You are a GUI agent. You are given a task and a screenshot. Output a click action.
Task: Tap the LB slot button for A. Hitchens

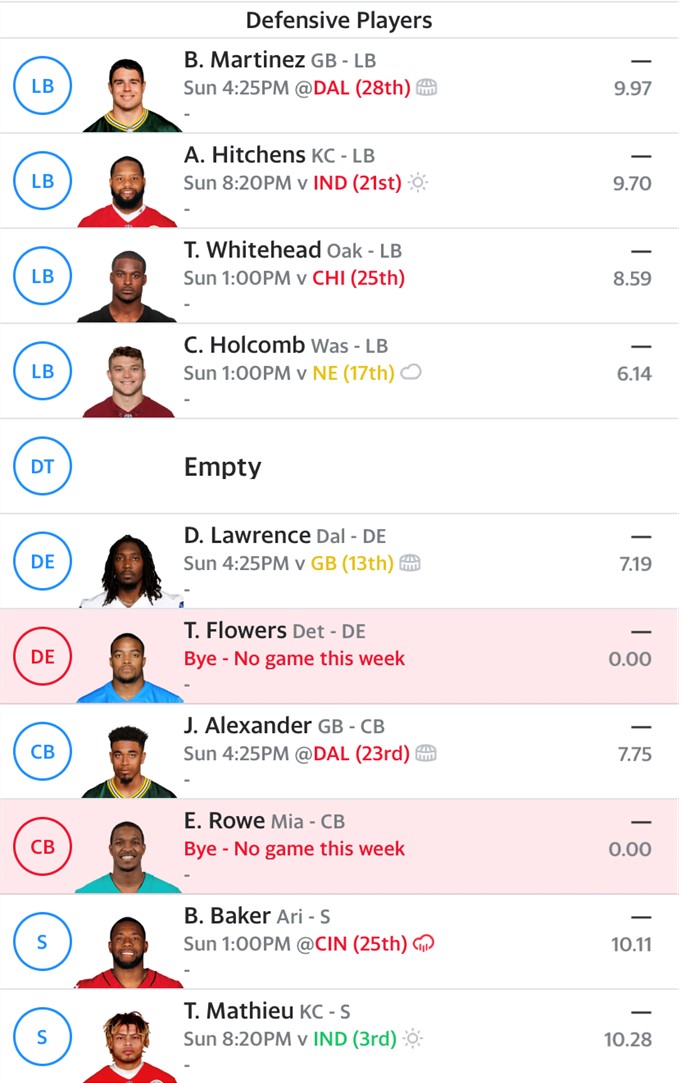click(x=43, y=181)
